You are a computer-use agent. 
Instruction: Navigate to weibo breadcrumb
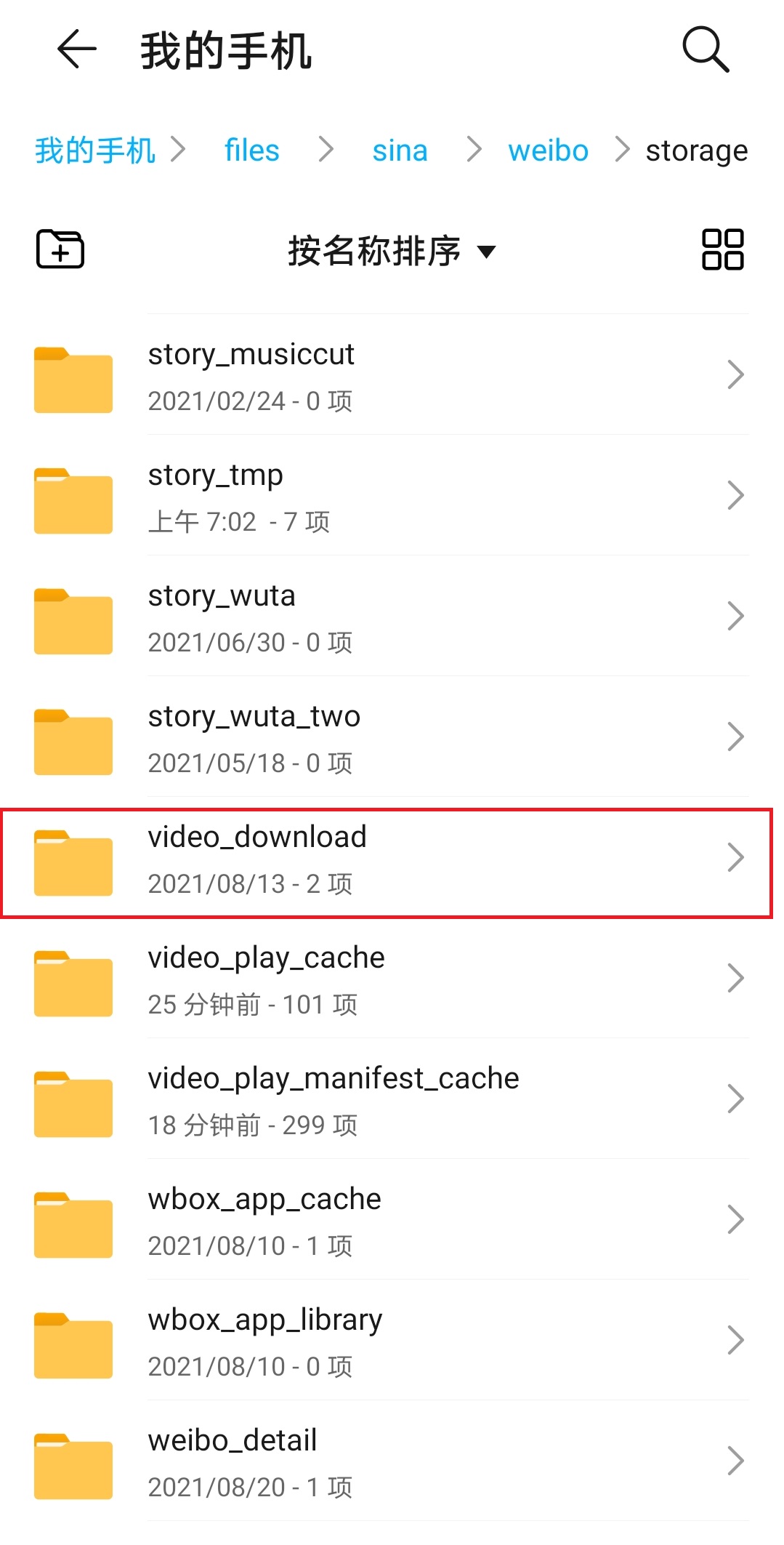pyautogui.click(x=548, y=151)
